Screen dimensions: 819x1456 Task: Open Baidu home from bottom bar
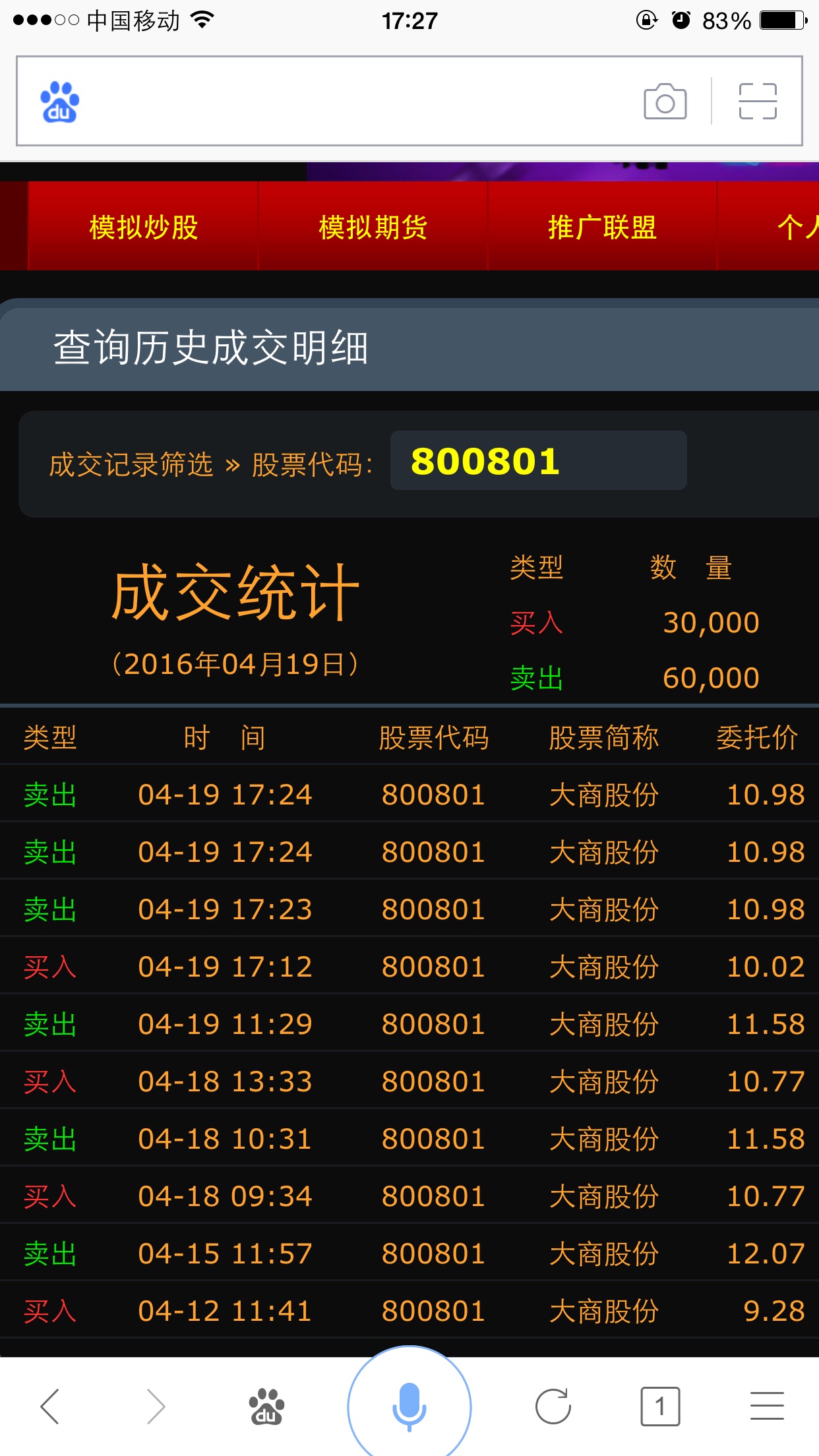(266, 1406)
